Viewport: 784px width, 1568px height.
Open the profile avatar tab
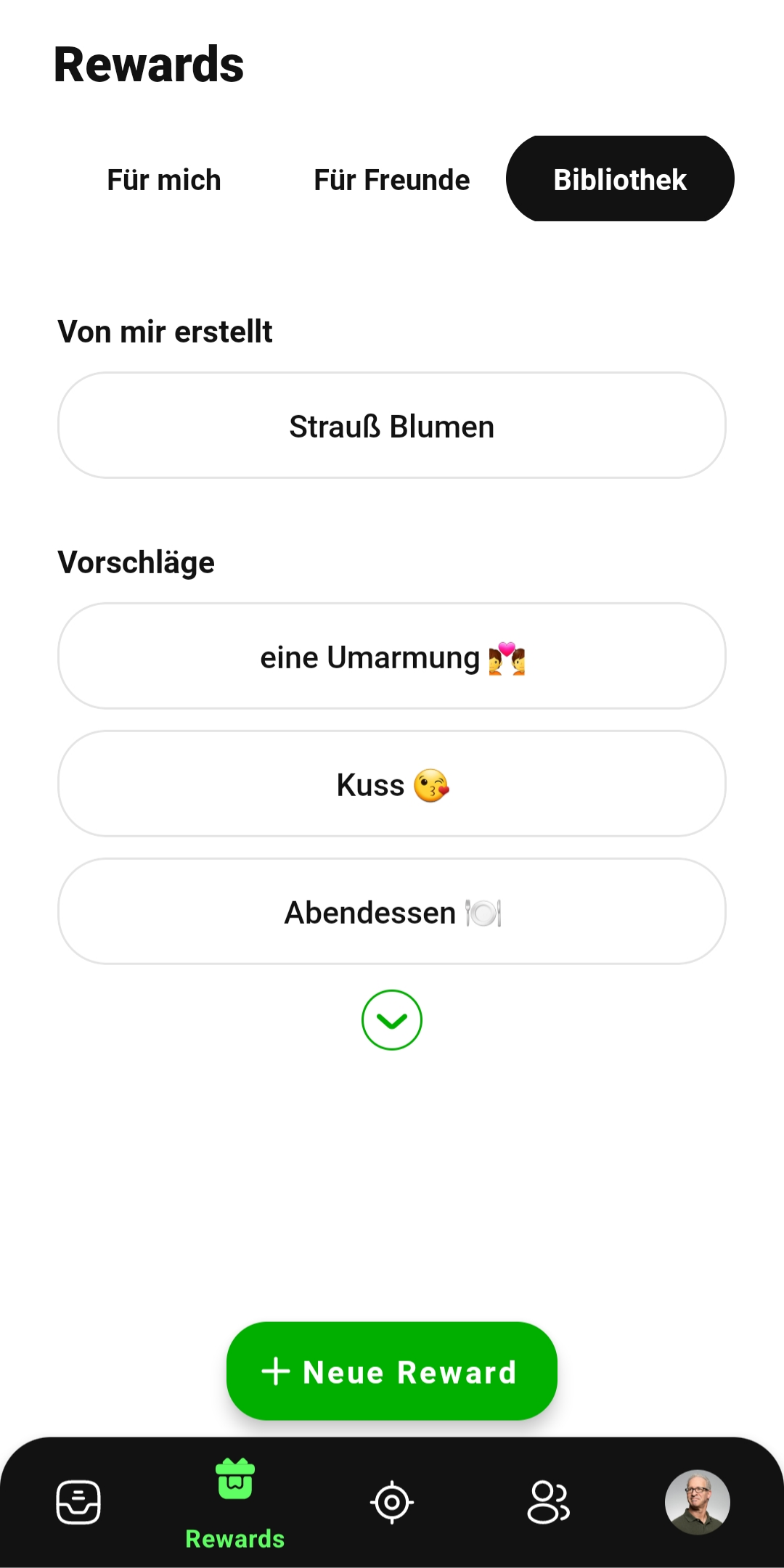(697, 1502)
